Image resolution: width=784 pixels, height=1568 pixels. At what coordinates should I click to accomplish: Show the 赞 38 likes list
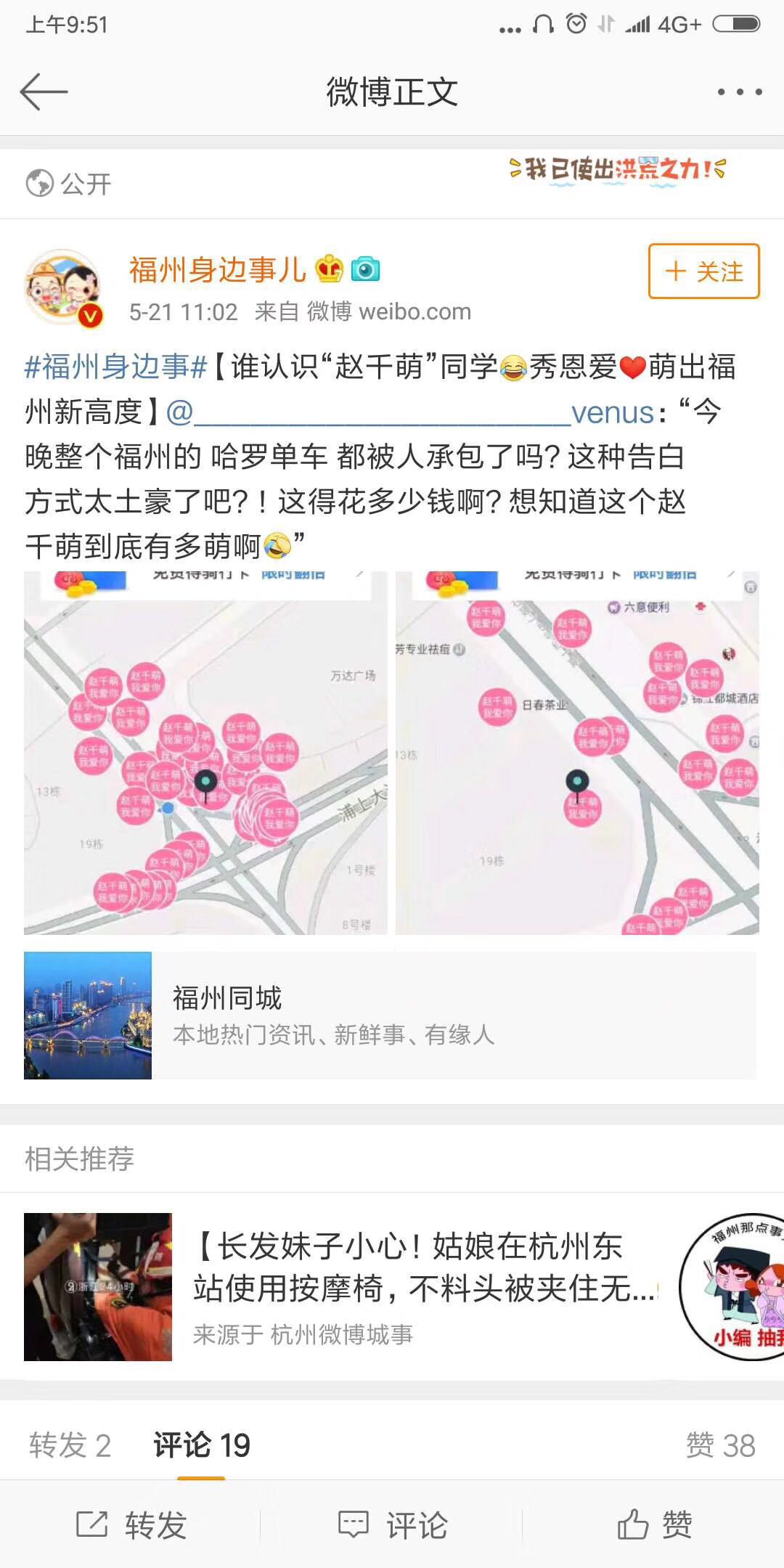(720, 1445)
